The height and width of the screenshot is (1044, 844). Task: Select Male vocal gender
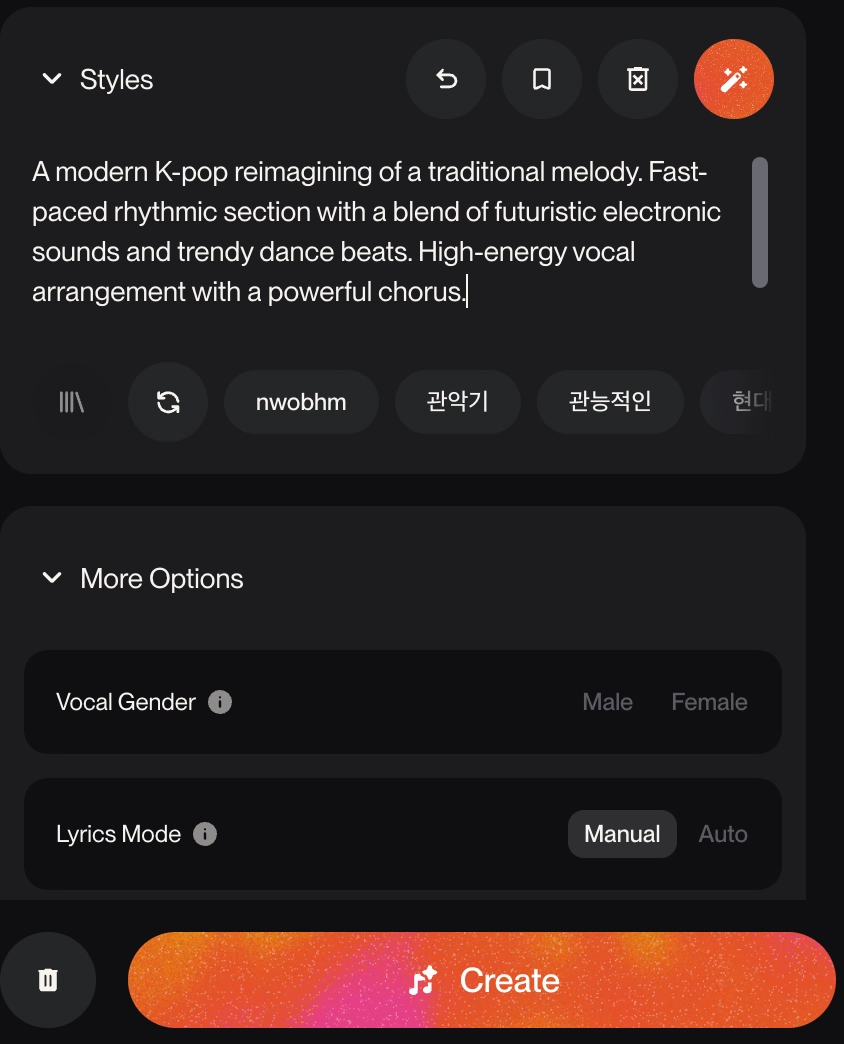607,702
